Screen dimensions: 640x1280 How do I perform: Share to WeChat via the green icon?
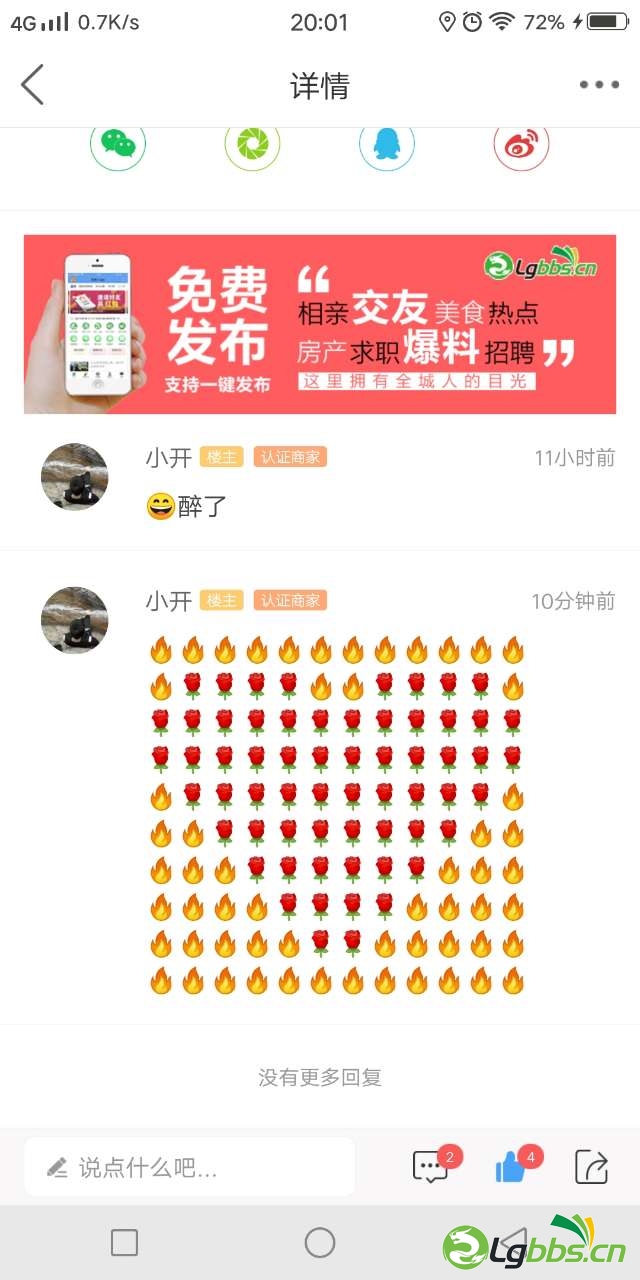pos(118,146)
